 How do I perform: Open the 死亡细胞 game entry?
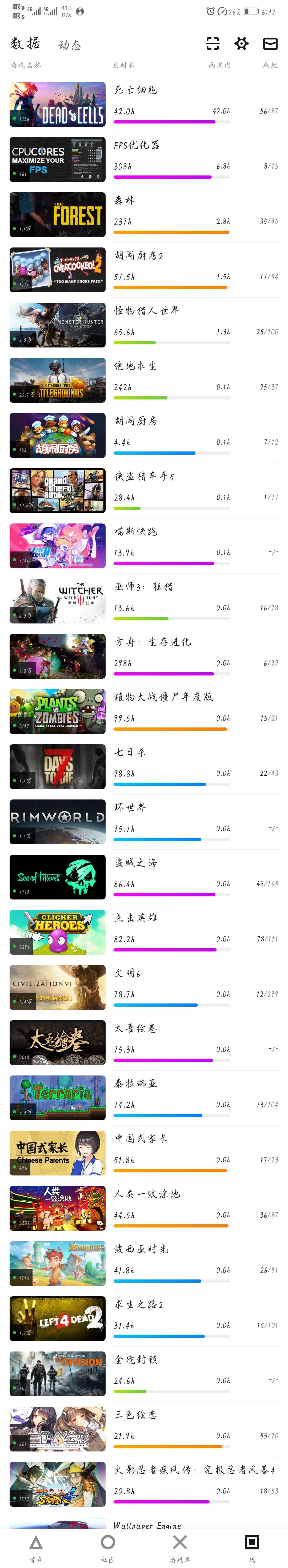coord(144,104)
